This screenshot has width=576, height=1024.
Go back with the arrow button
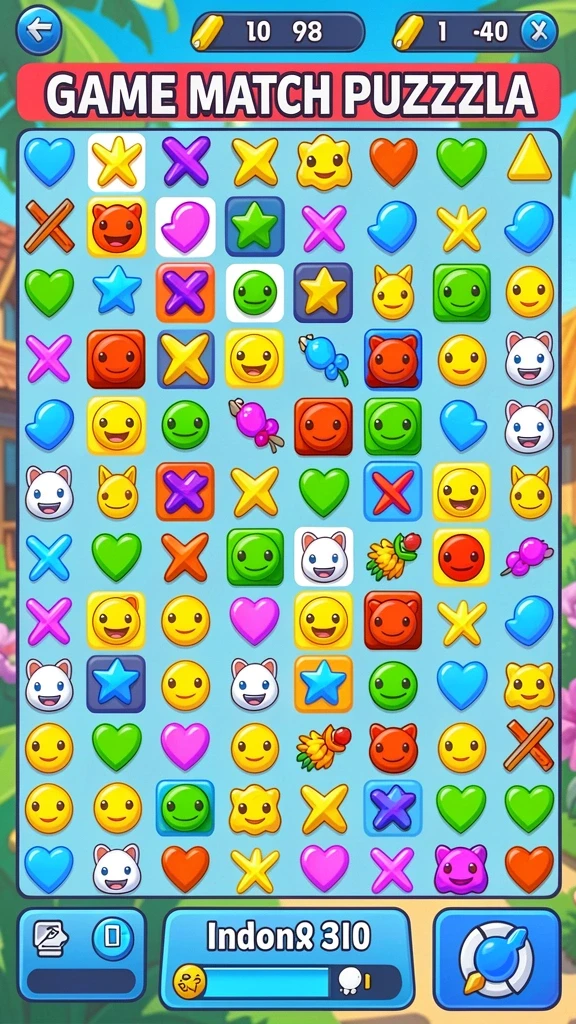pyautogui.click(x=39, y=30)
